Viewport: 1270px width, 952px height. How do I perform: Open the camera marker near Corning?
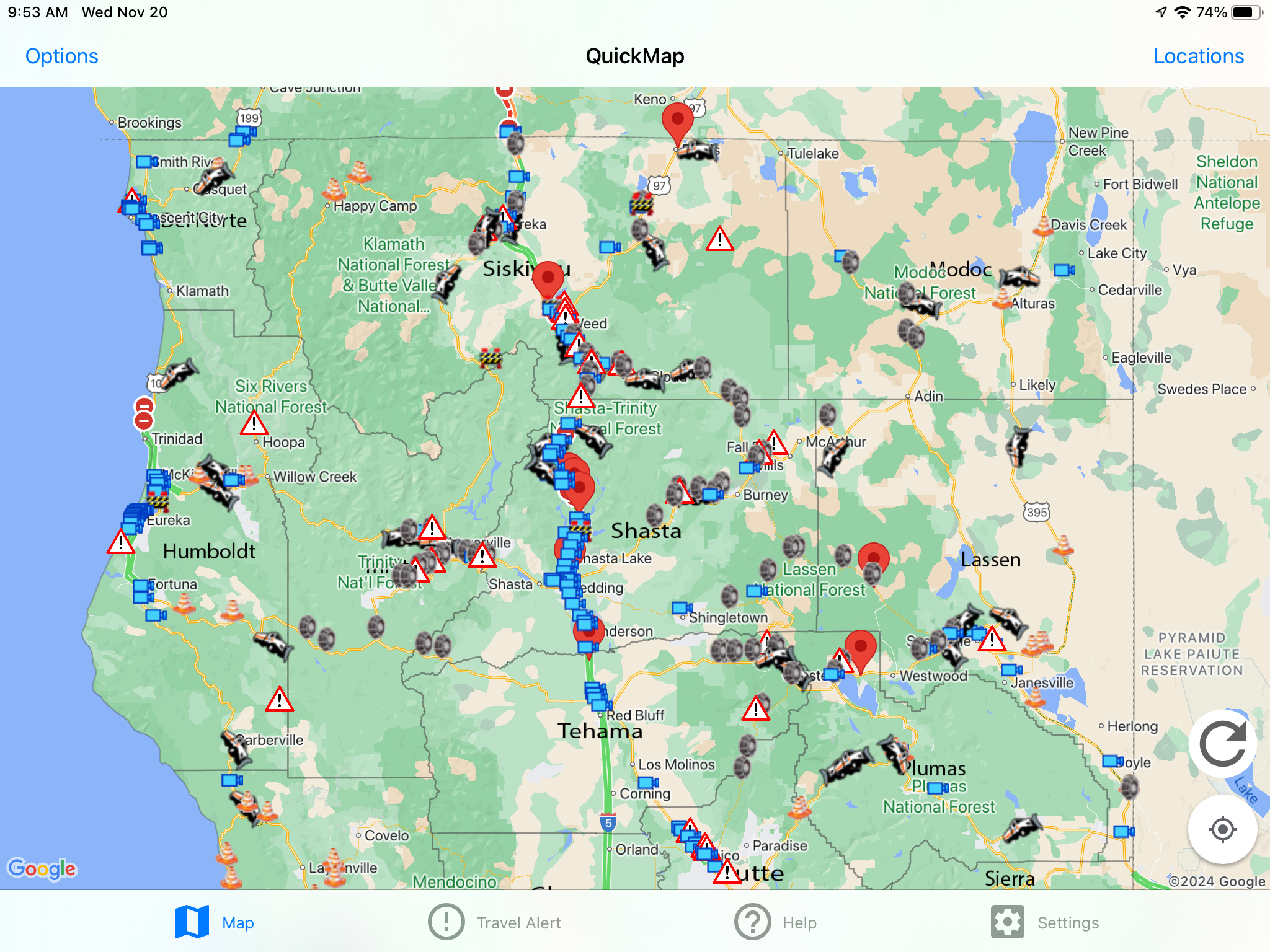pos(647,783)
